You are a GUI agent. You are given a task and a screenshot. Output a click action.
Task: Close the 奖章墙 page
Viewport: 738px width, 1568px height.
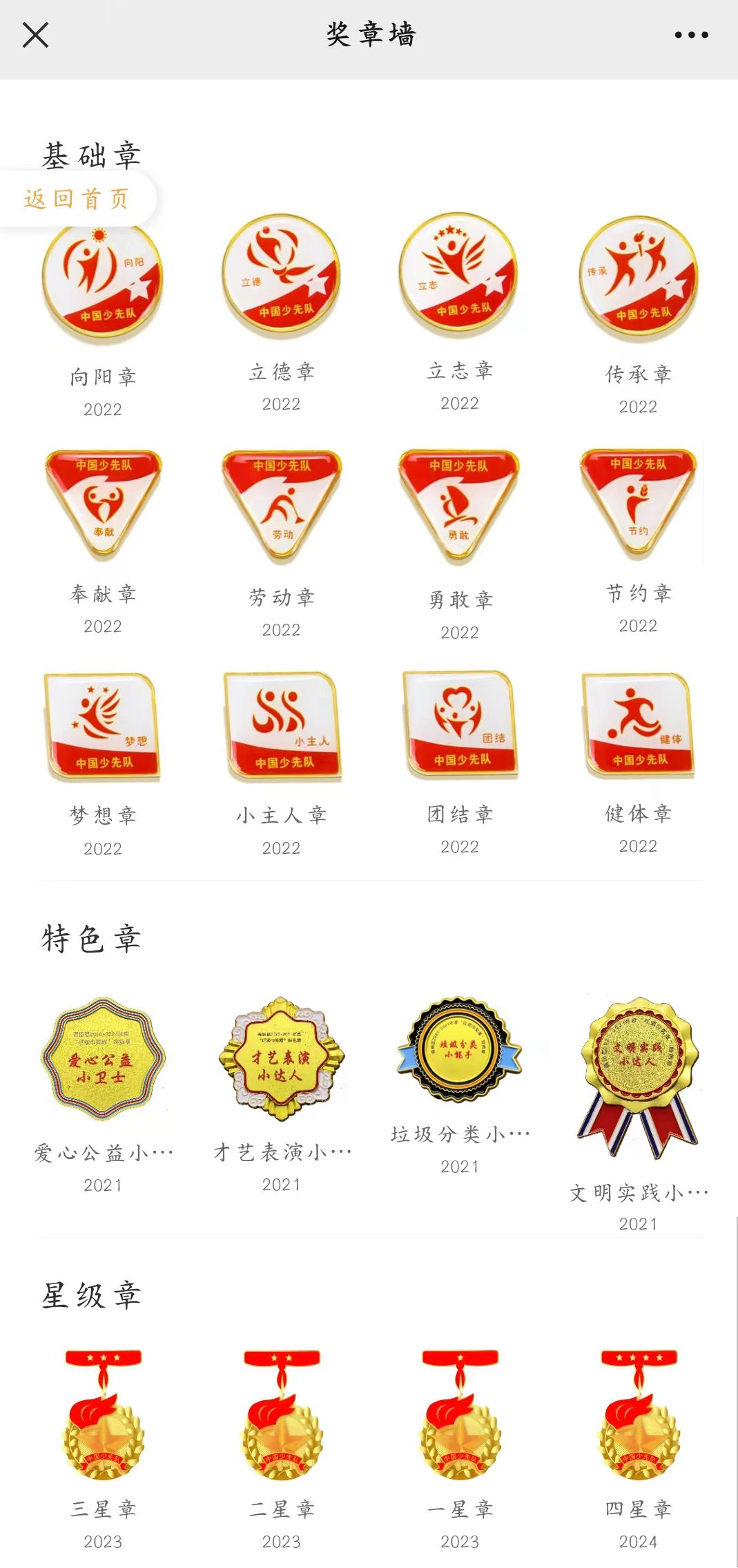click(x=35, y=35)
